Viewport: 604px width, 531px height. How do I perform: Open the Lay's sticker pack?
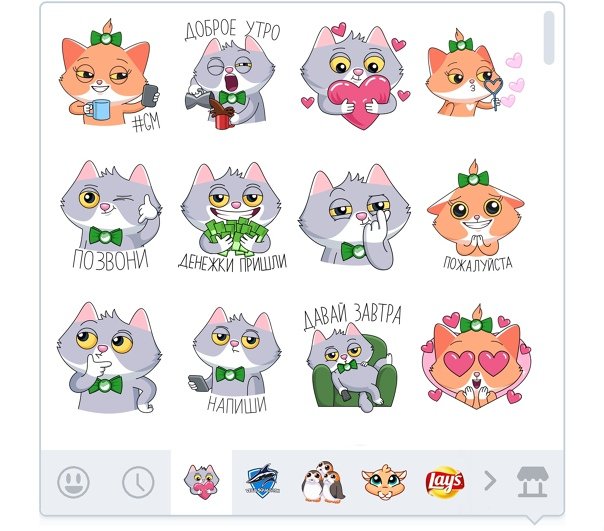coord(443,482)
